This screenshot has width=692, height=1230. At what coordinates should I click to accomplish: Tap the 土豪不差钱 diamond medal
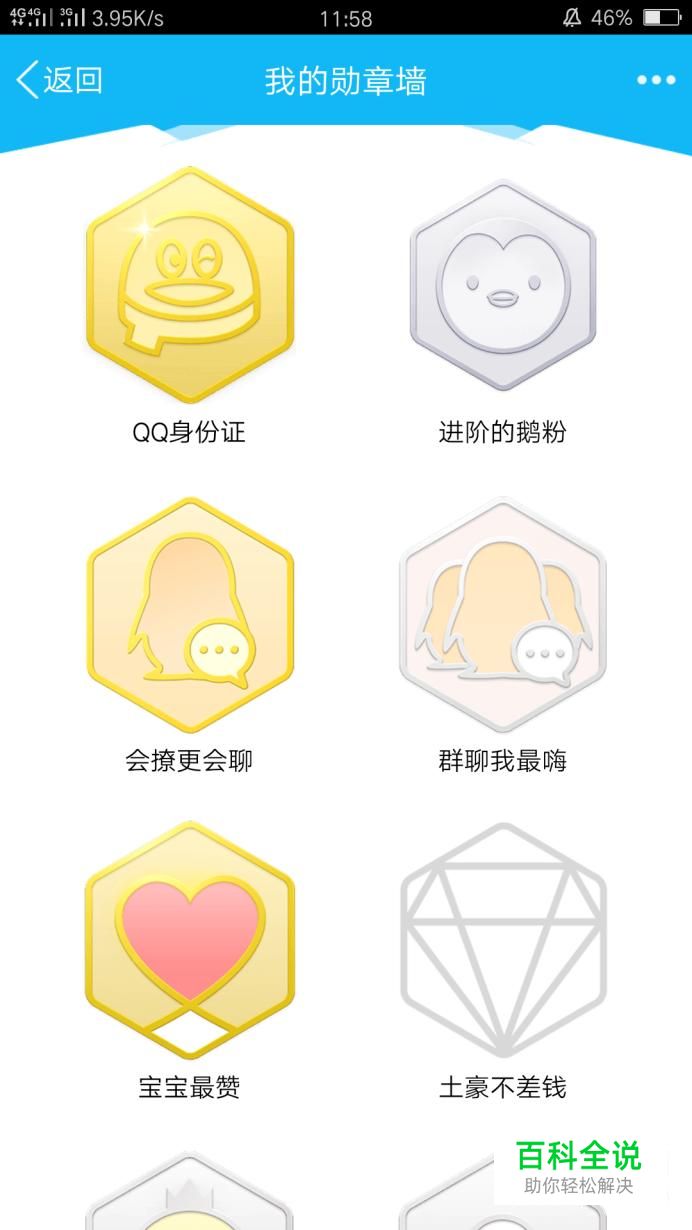pos(503,941)
